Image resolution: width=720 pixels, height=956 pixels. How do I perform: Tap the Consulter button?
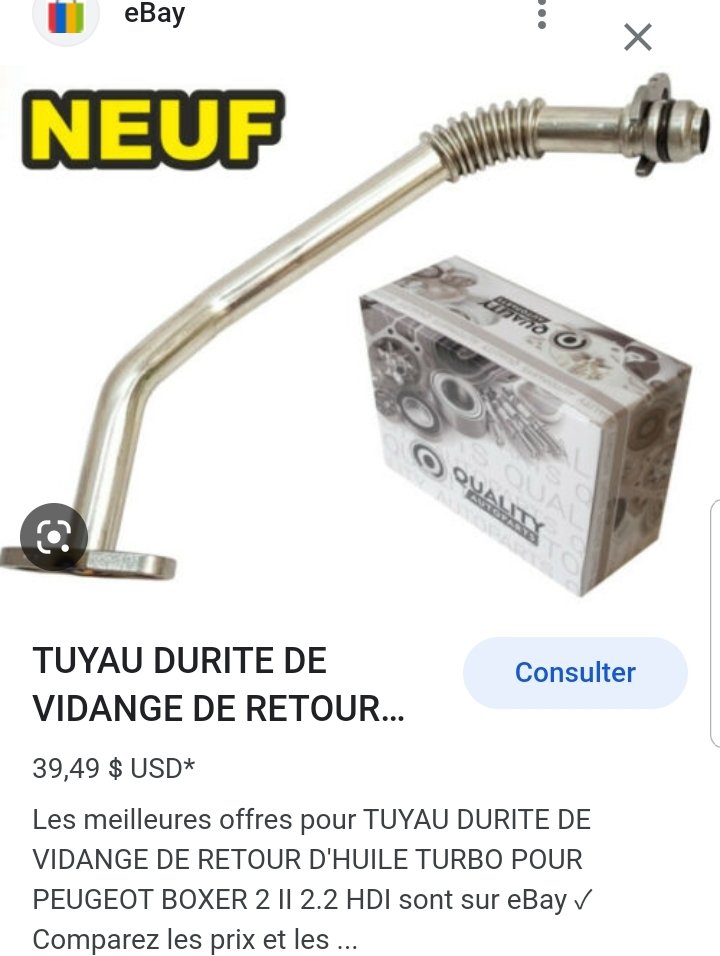pyautogui.click(x=575, y=673)
